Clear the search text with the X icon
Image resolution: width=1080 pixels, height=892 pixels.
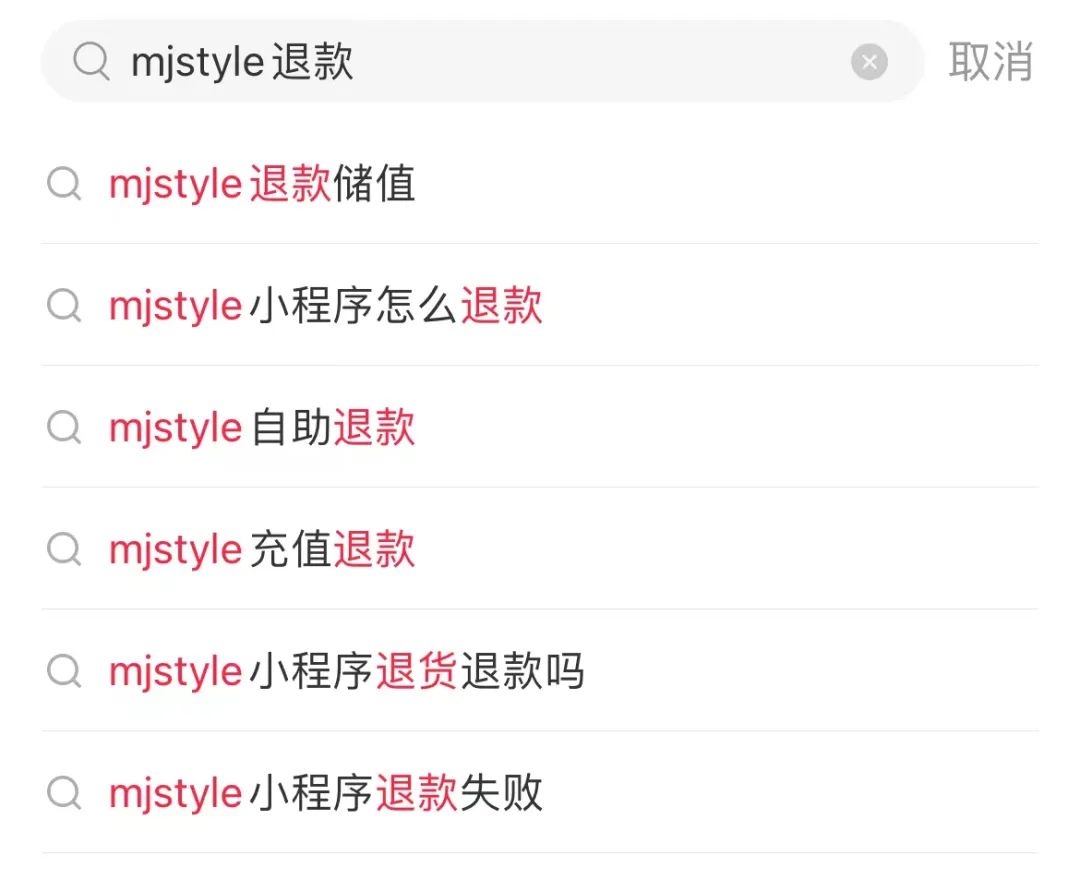[x=869, y=62]
